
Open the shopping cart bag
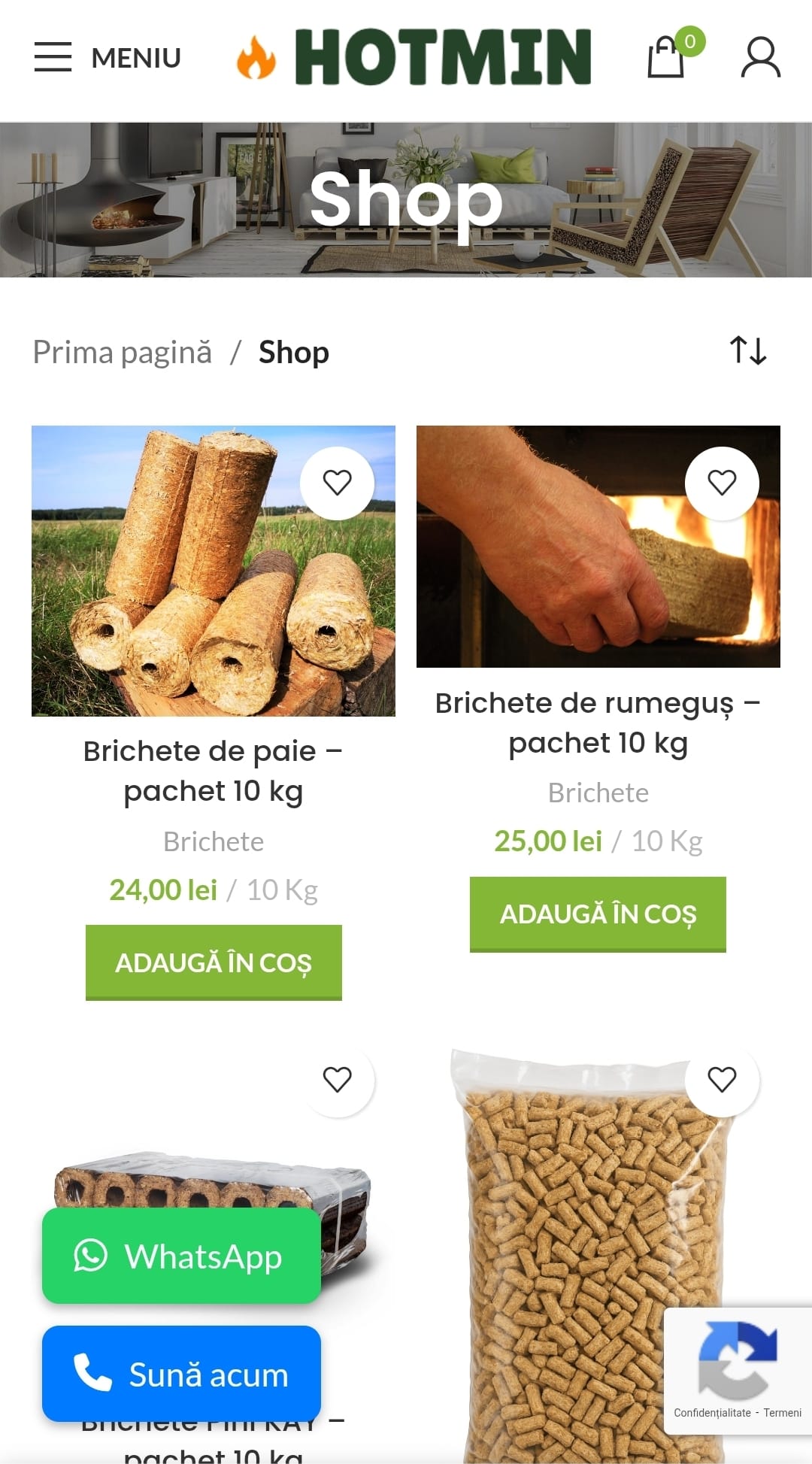click(667, 57)
